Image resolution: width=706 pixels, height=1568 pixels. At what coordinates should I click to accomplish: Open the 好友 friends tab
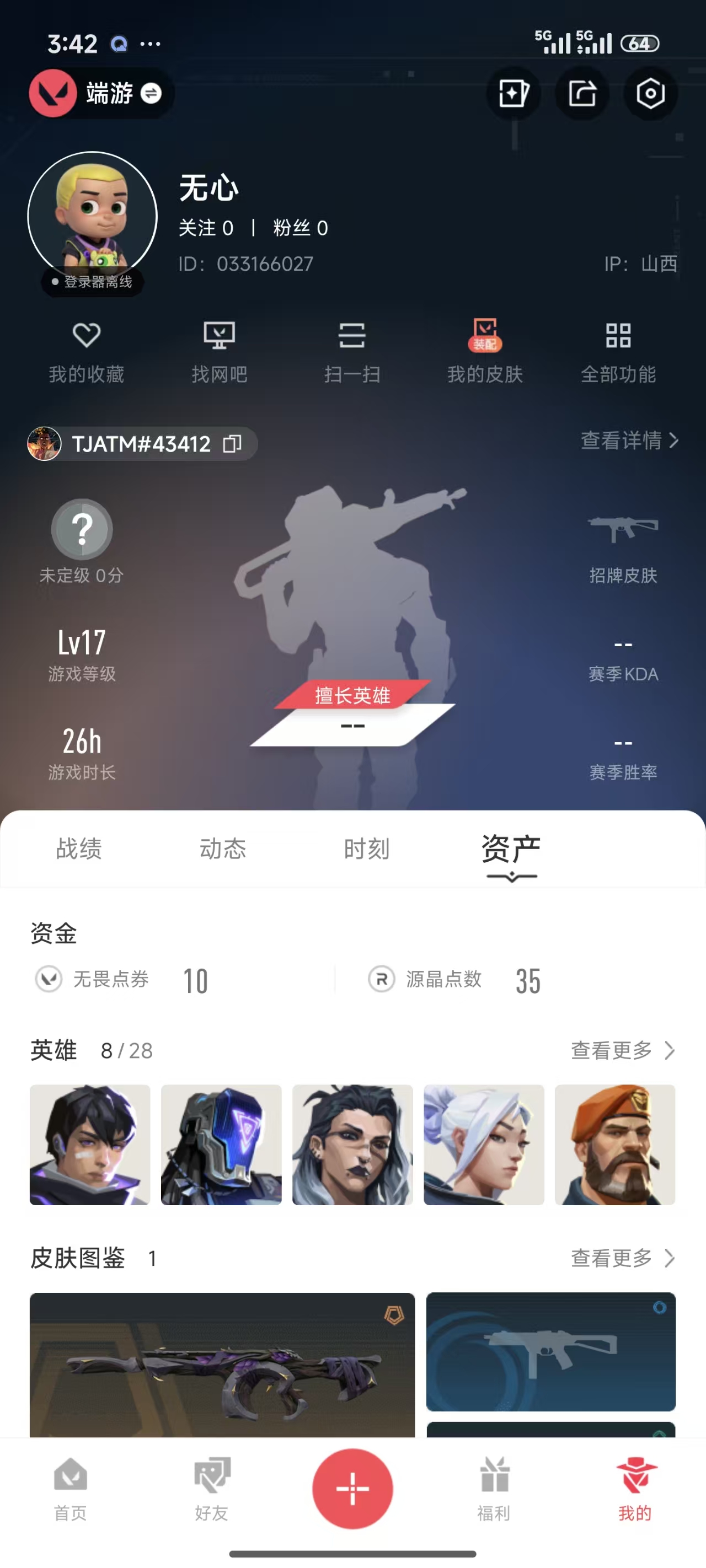(211, 1488)
